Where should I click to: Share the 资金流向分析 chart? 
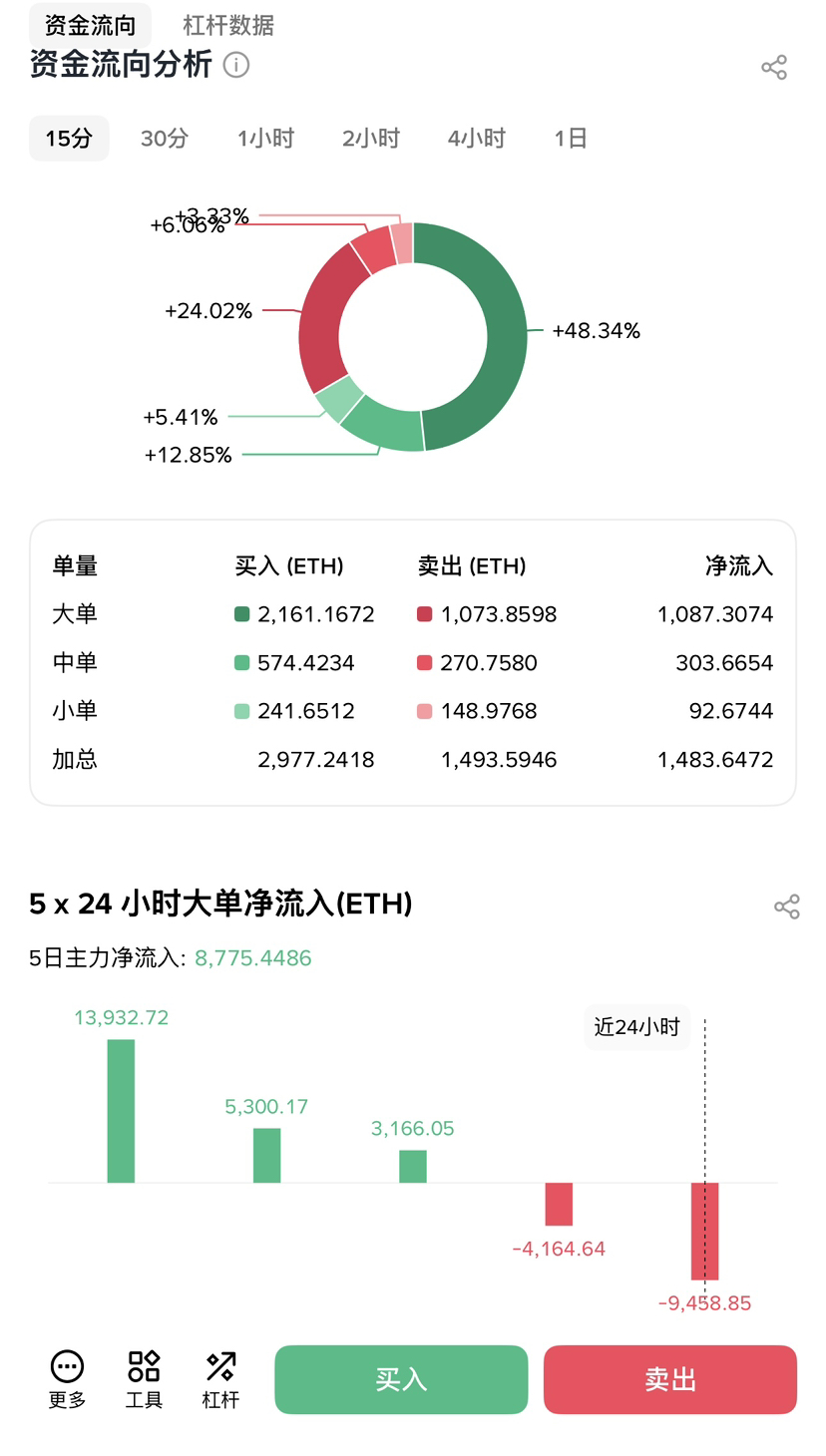click(x=774, y=68)
